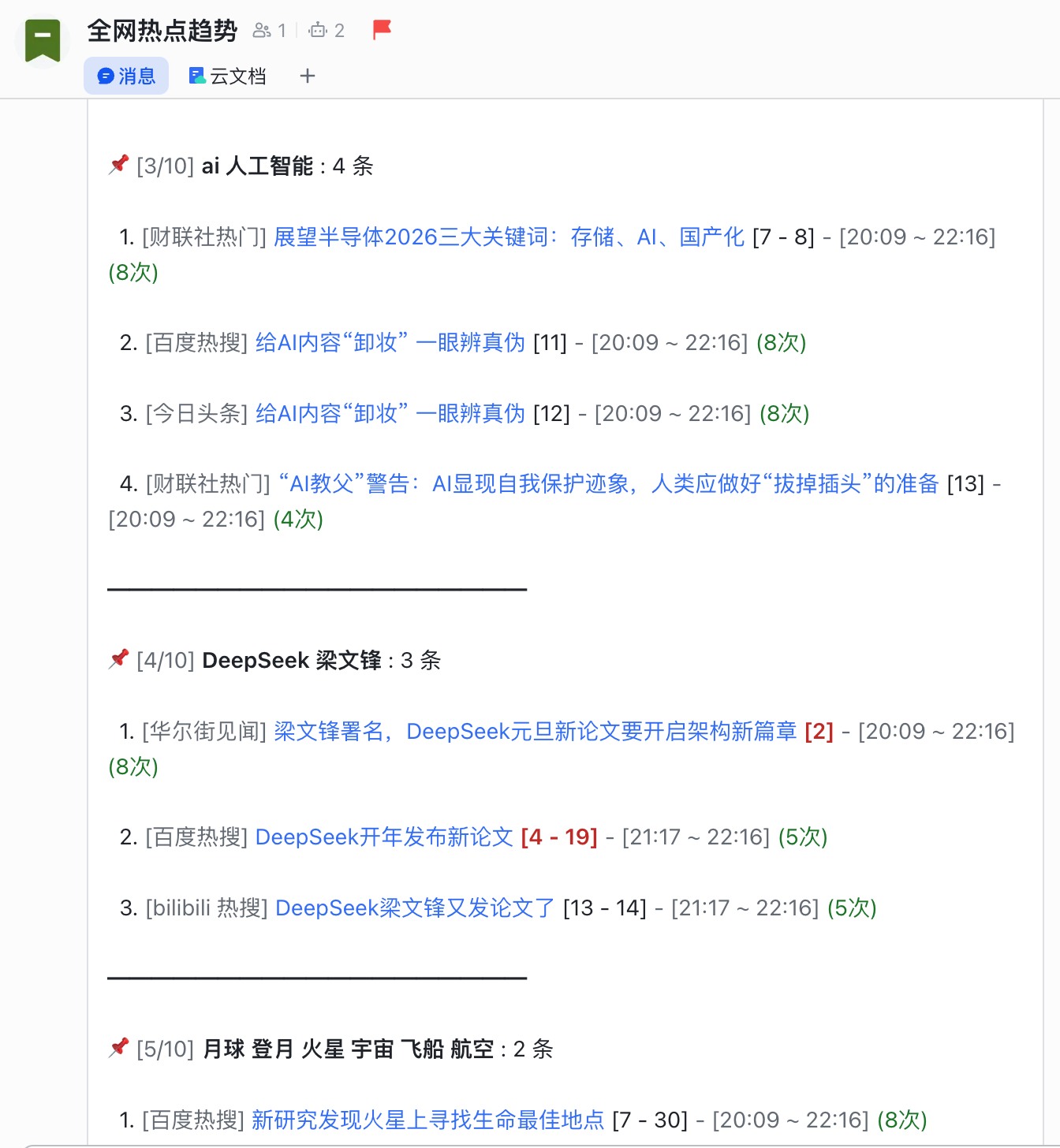View the group bots count
Screen dimensions: 1060x1148
327,31
